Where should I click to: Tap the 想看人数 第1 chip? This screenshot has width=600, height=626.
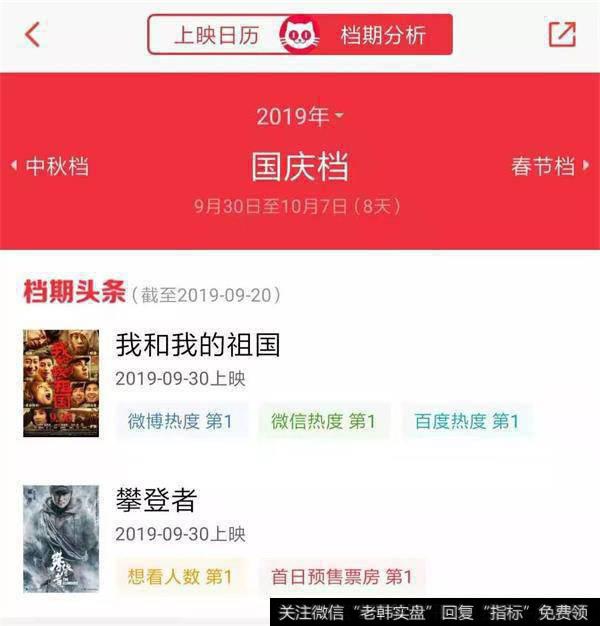tap(179, 576)
